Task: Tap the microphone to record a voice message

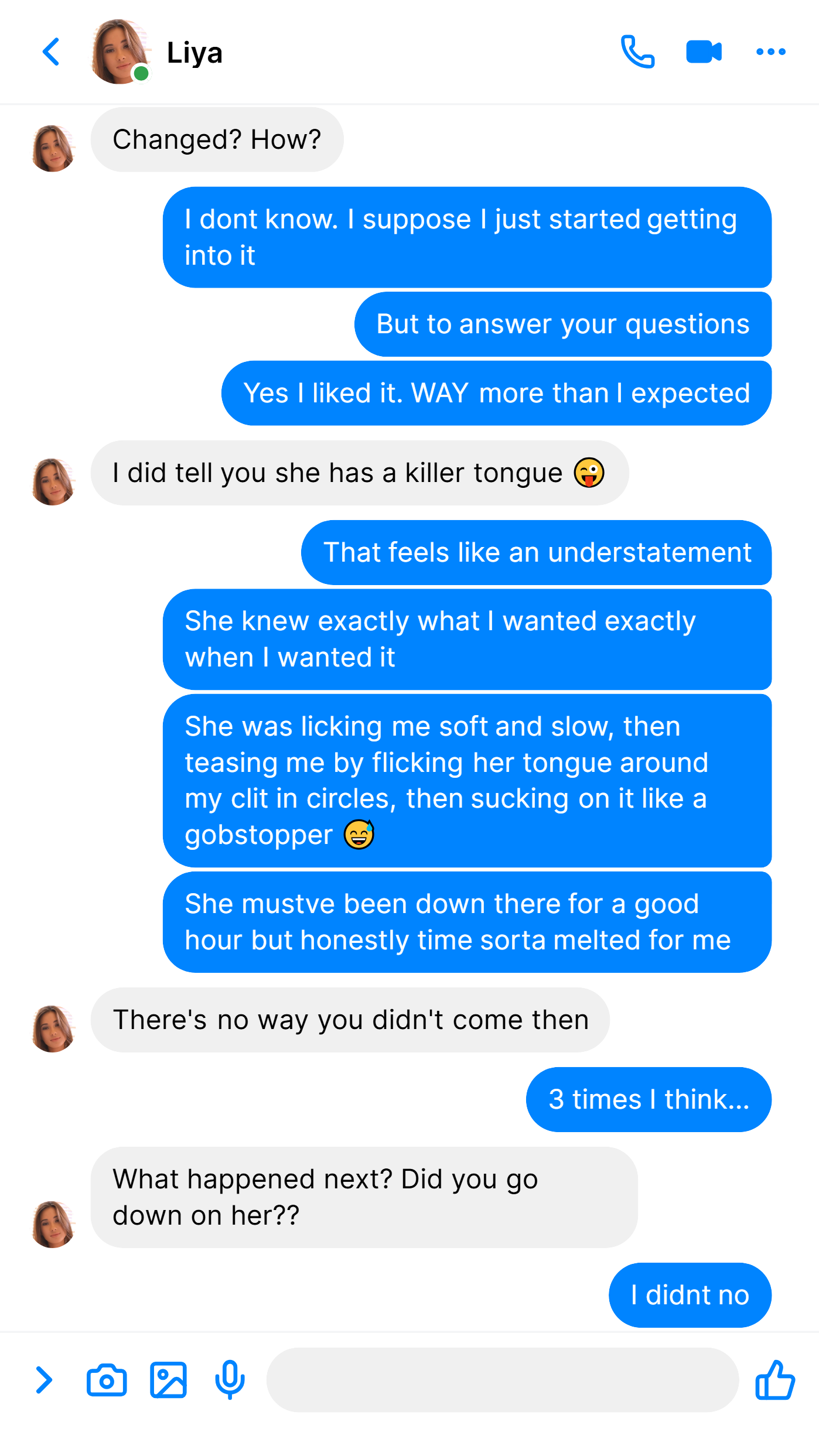Action: (x=230, y=1379)
